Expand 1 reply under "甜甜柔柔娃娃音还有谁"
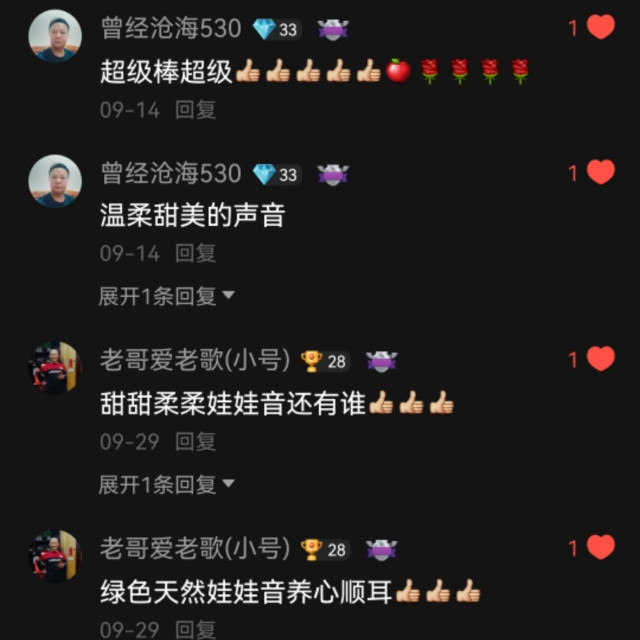640x640 pixels. 166,485
